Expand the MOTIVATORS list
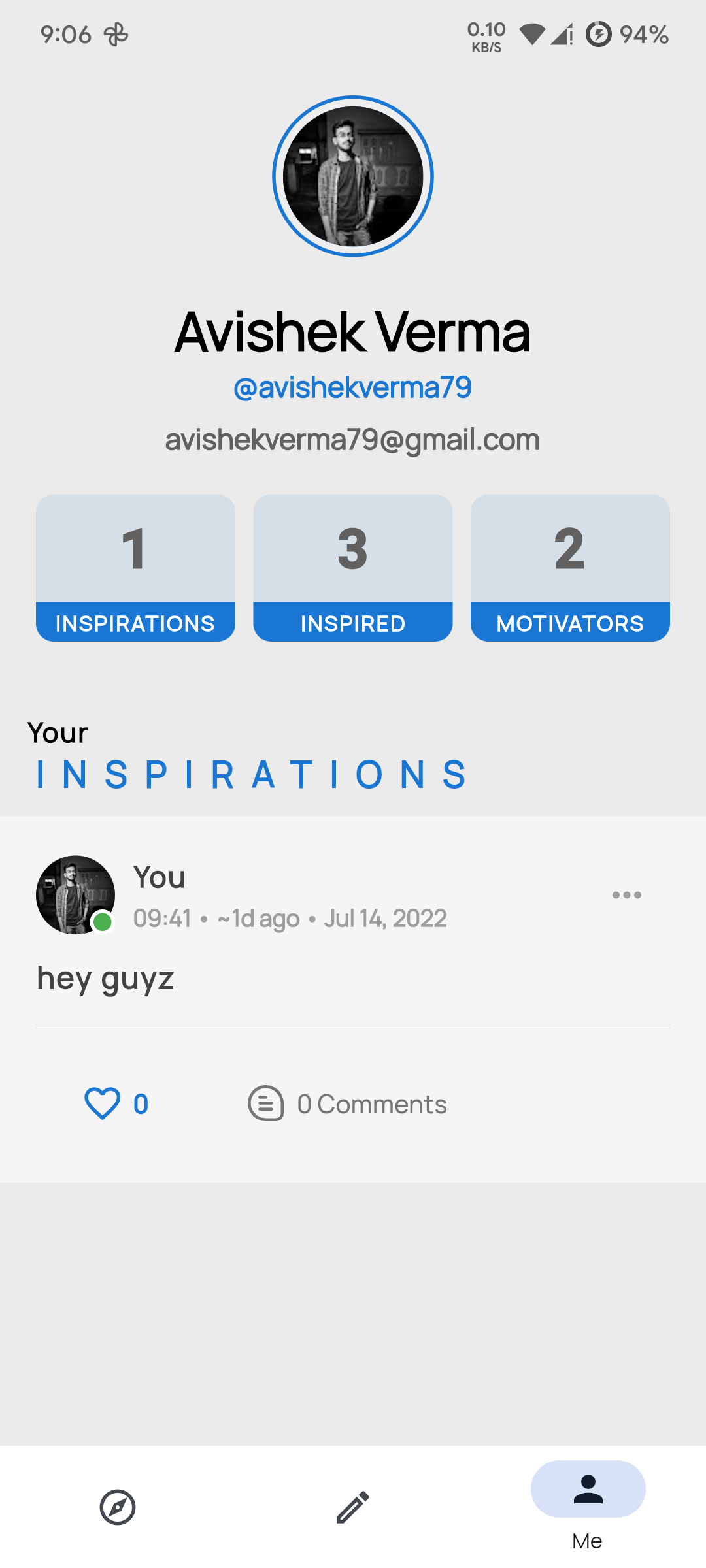Image resolution: width=706 pixels, height=1568 pixels. (x=570, y=567)
